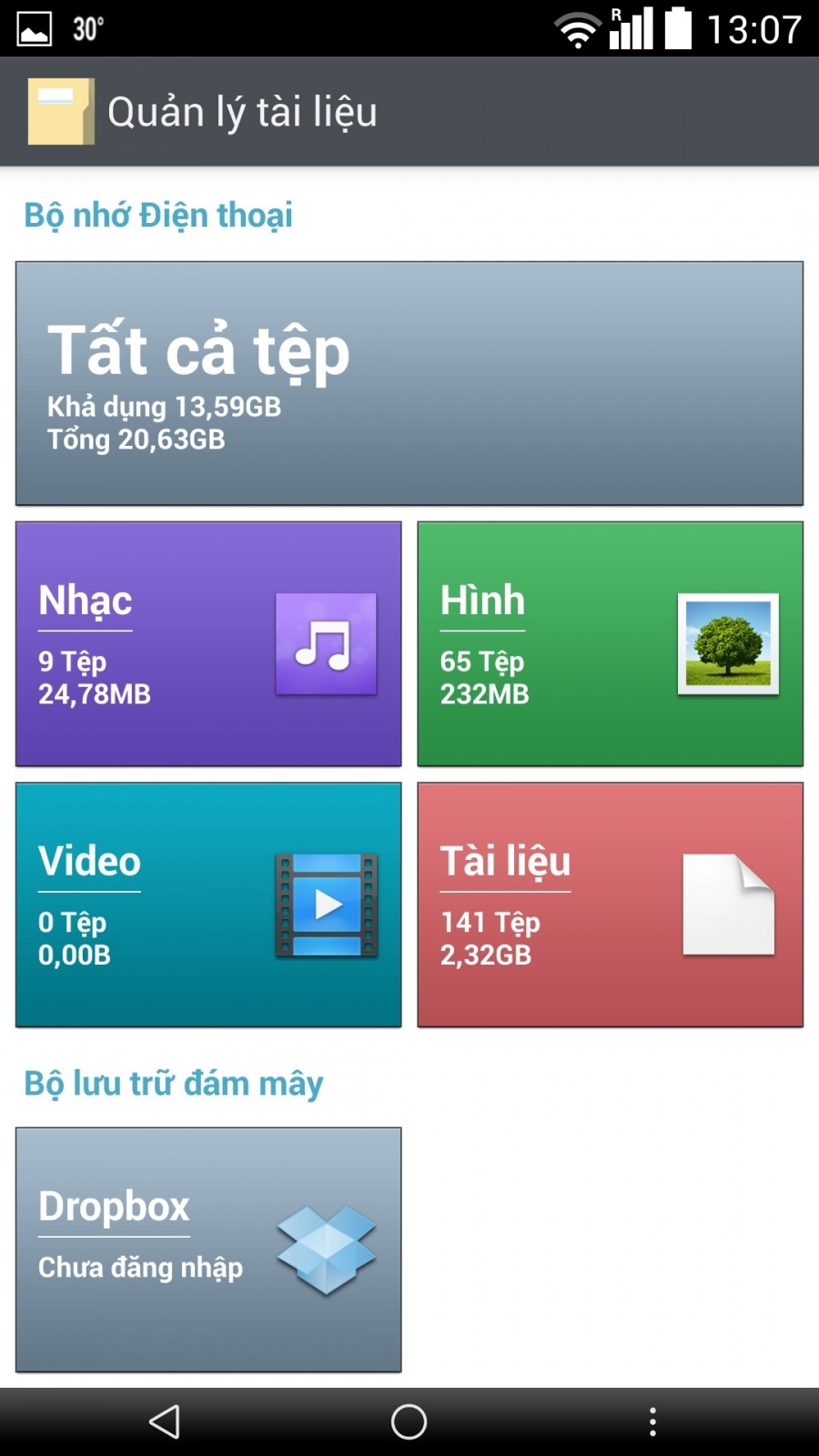Screen dimensions: 819x1456
Task: Open Dropbox cloud storage tile
Action: coord(208,1249)
